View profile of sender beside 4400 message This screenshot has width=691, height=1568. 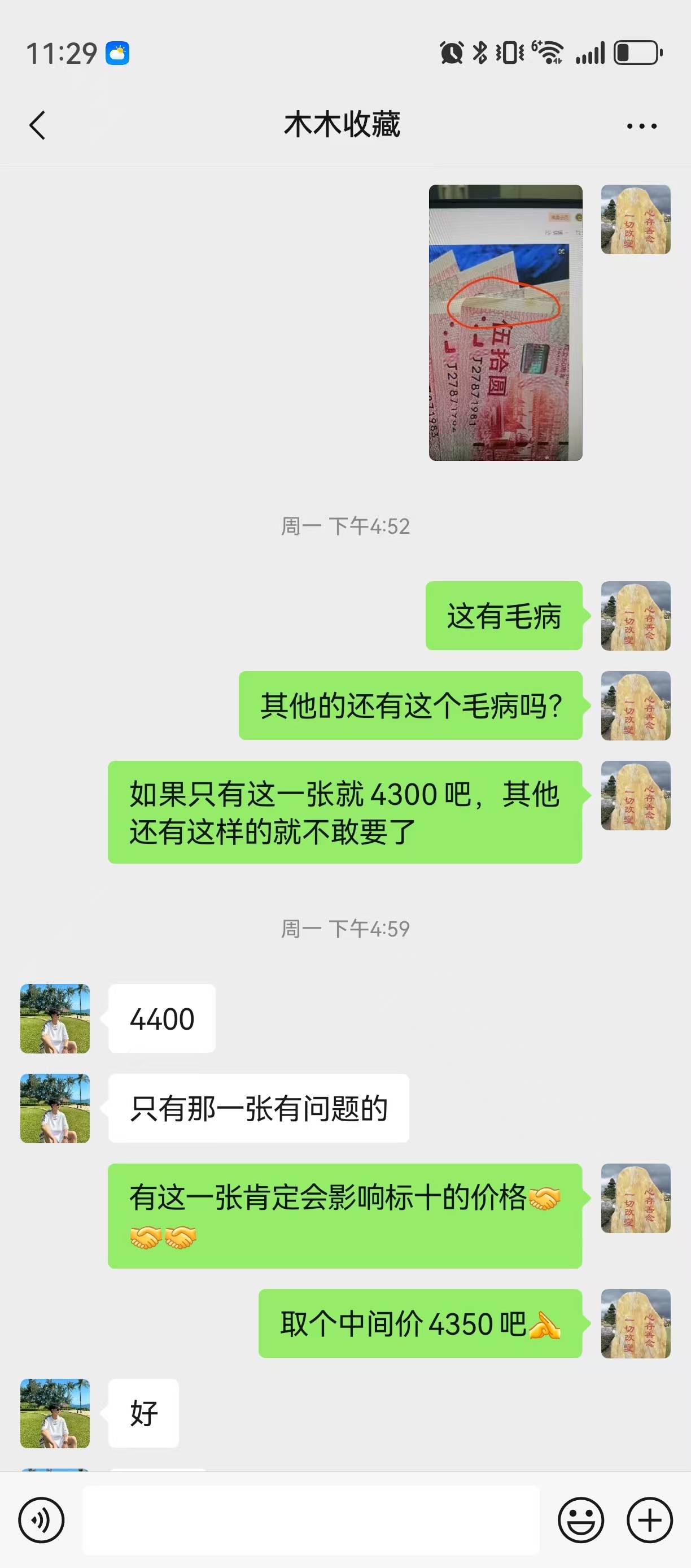55,1018
